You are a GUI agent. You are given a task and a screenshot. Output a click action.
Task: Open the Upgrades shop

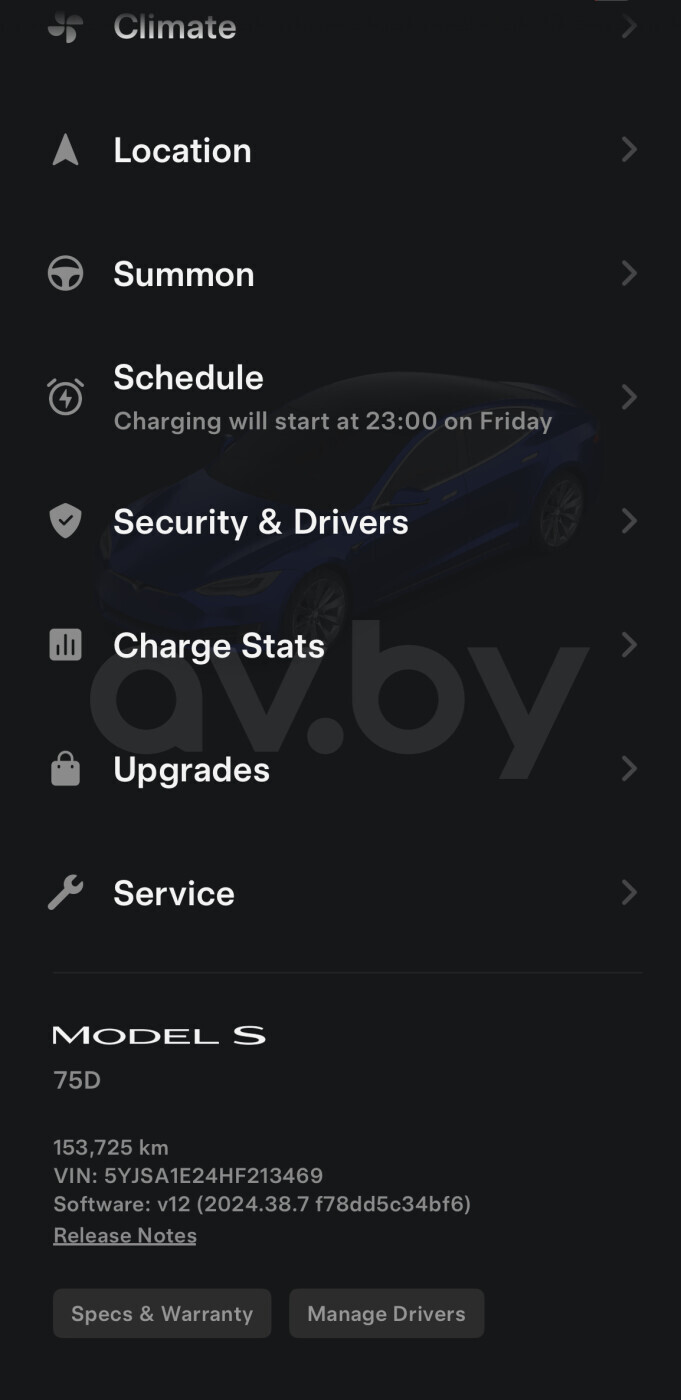(x=341, y=770)
